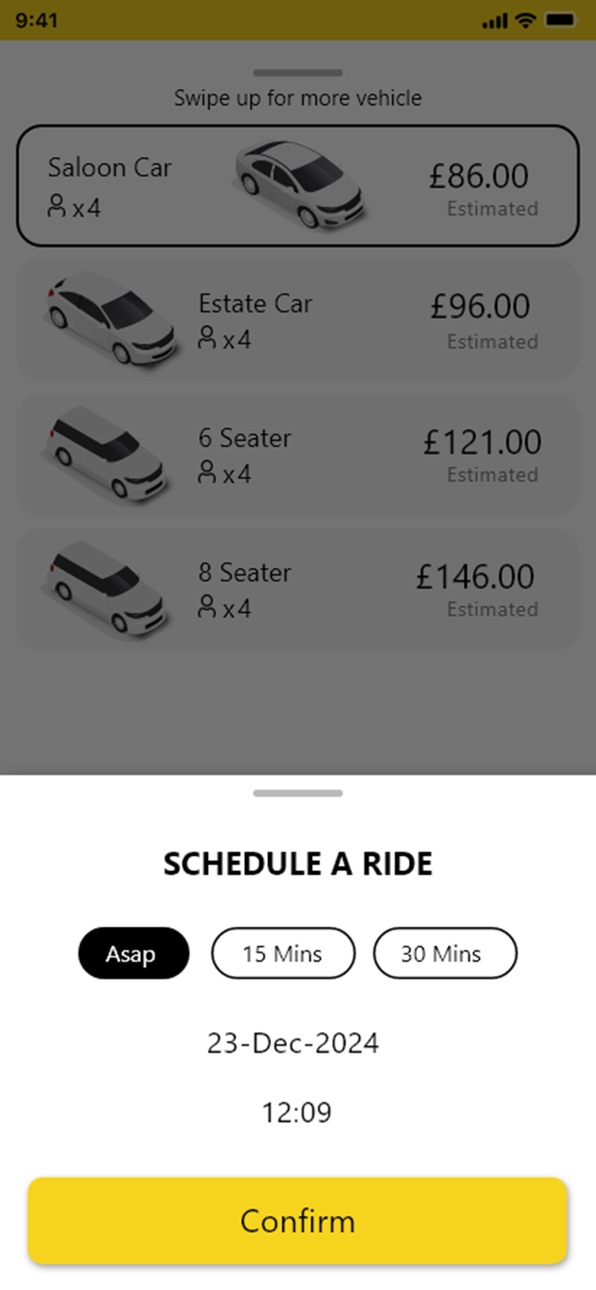Confirm the scheduled ride

(x=297, y=1221)
